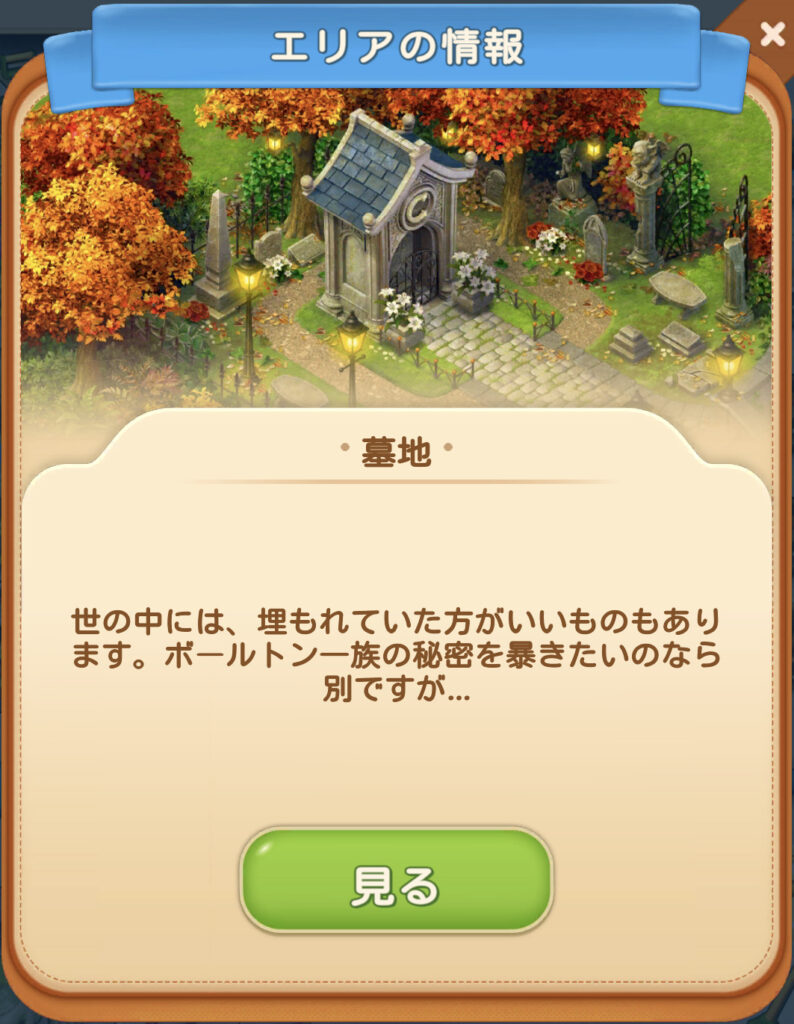Image resolution: width=794 pixels, height=1024 pixels.
Task: Close the エリアの情報 dialog
Action: (771, 35)
